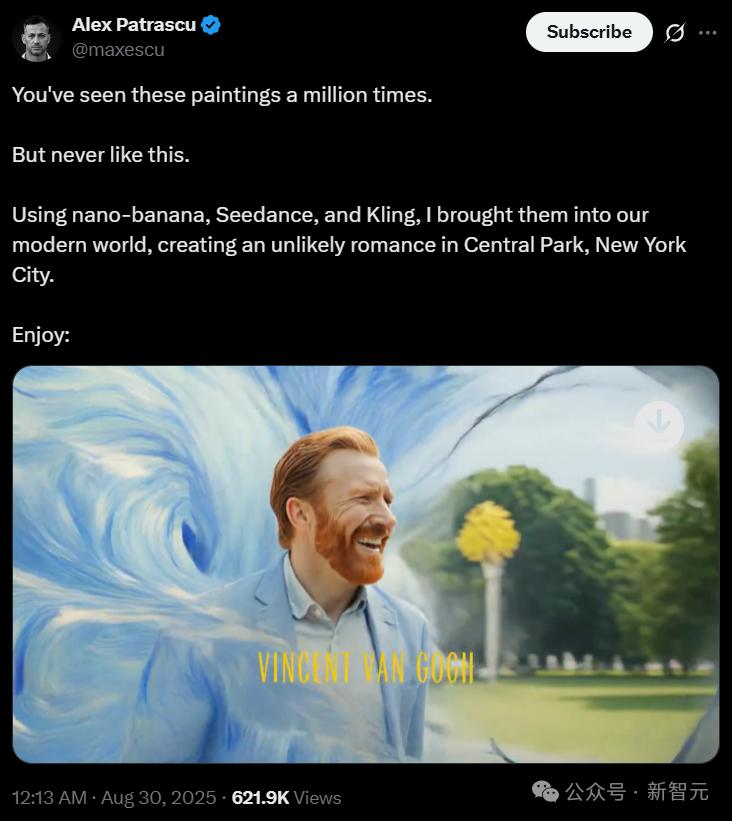
Task: Open the @maxescu handle link
Action: (x=118, y=50)
